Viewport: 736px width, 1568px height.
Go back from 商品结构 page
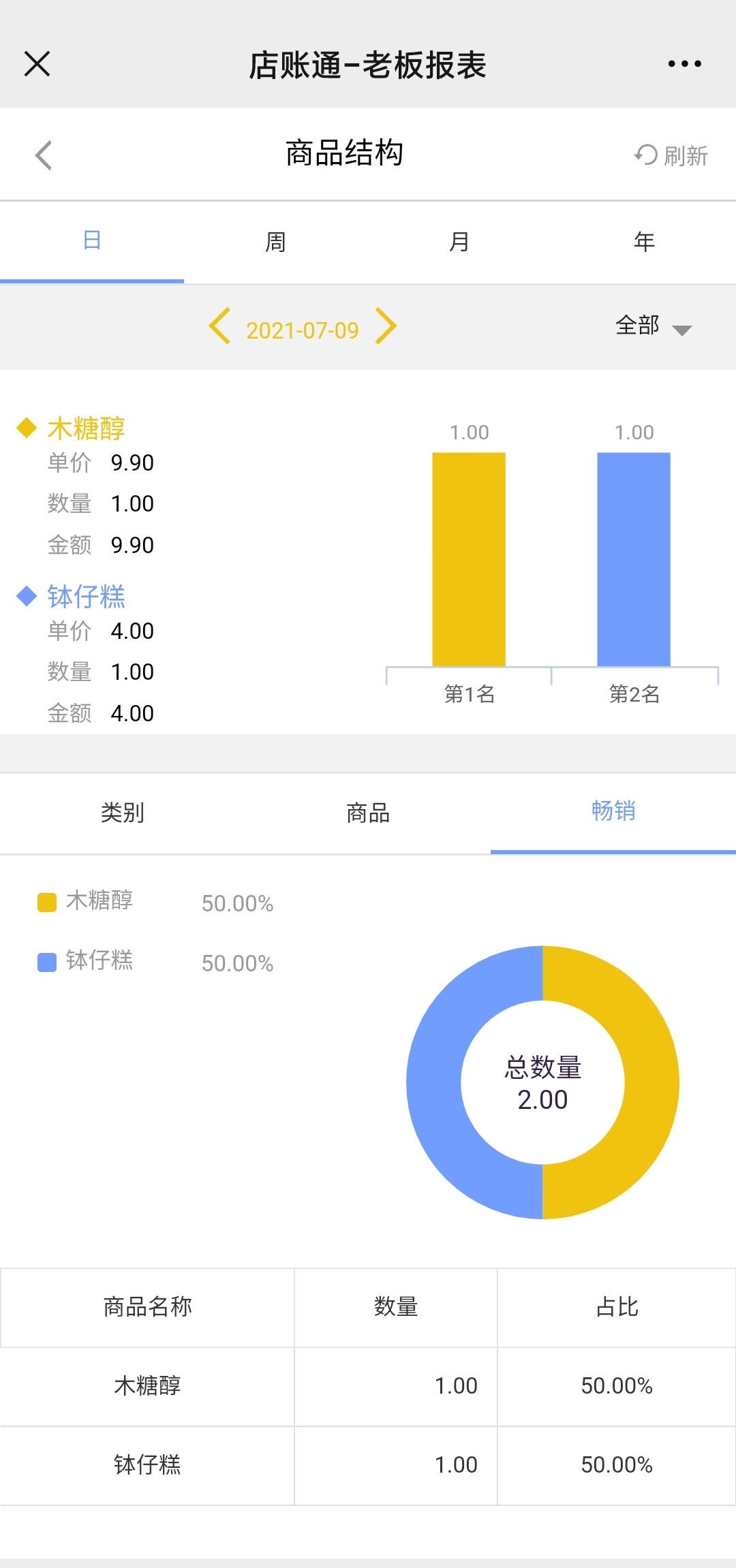[x=44, y=155]
